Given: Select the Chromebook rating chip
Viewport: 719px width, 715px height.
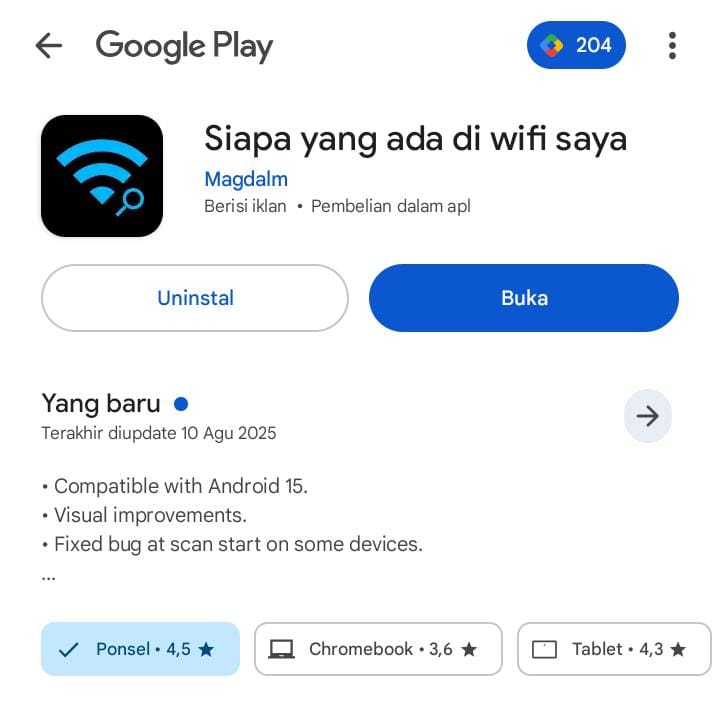Looking at the screenshot, I should [x=378, y=649].
